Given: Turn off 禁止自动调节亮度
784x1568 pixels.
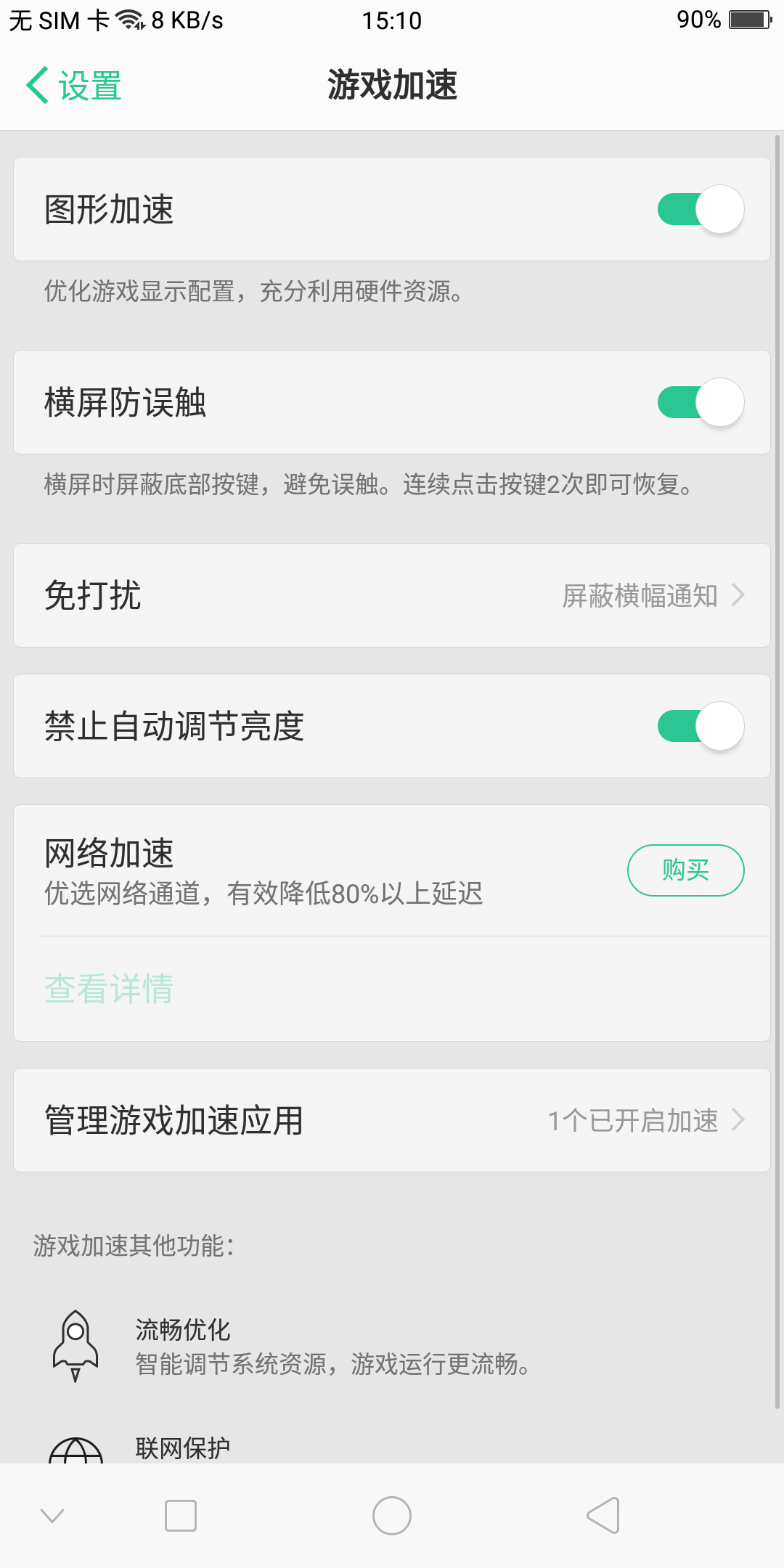Looking at the screenshot, I should point(701,726).
